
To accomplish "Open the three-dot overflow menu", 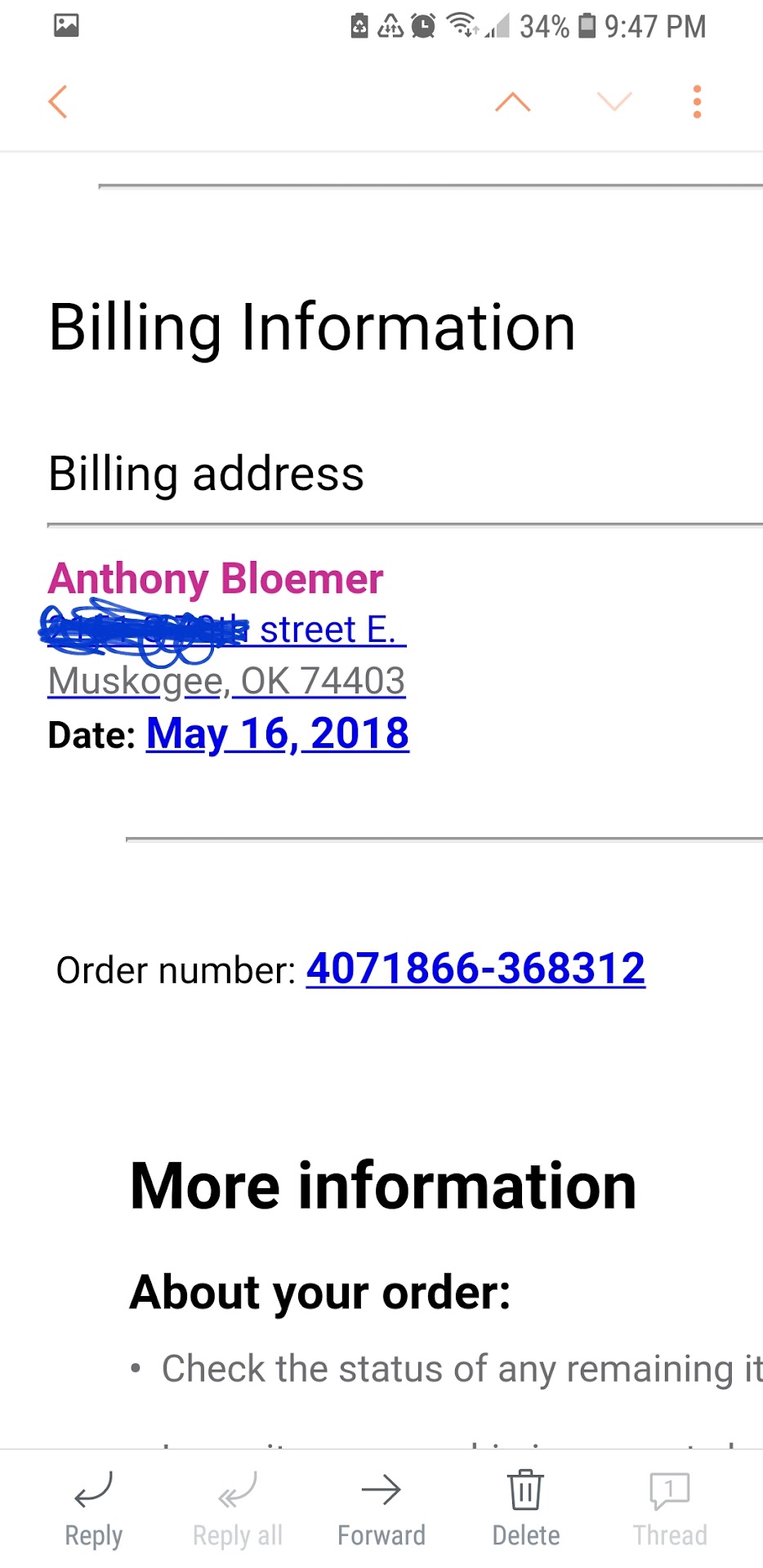I will point(697,102).
